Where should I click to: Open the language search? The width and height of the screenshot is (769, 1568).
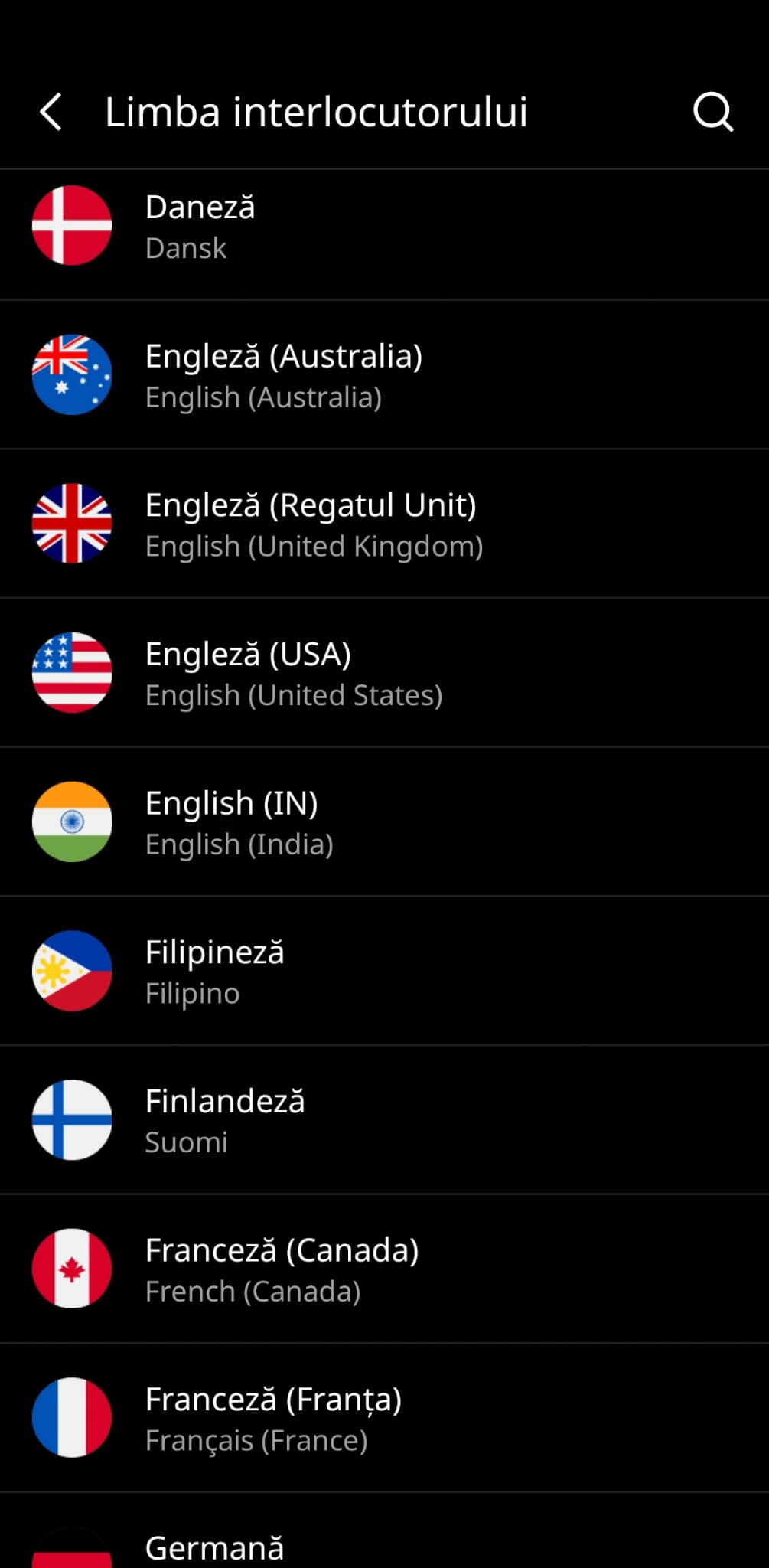click(712, 113)
